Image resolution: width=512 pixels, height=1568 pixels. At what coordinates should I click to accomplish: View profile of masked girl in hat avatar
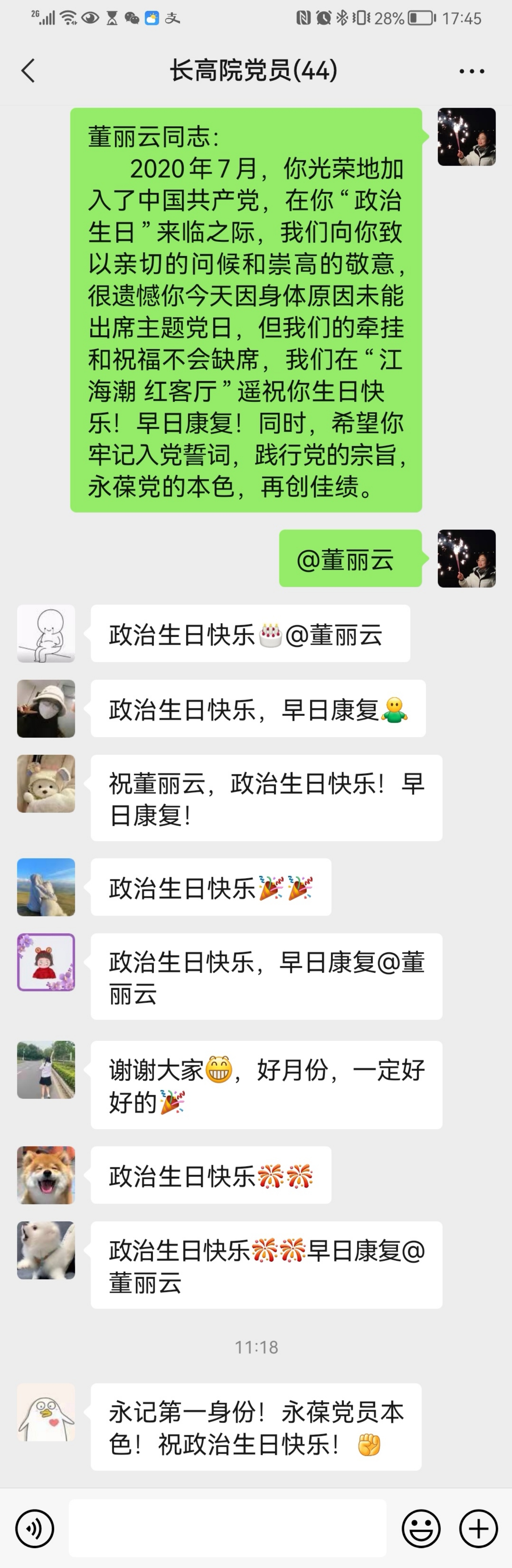coord(46,708)
